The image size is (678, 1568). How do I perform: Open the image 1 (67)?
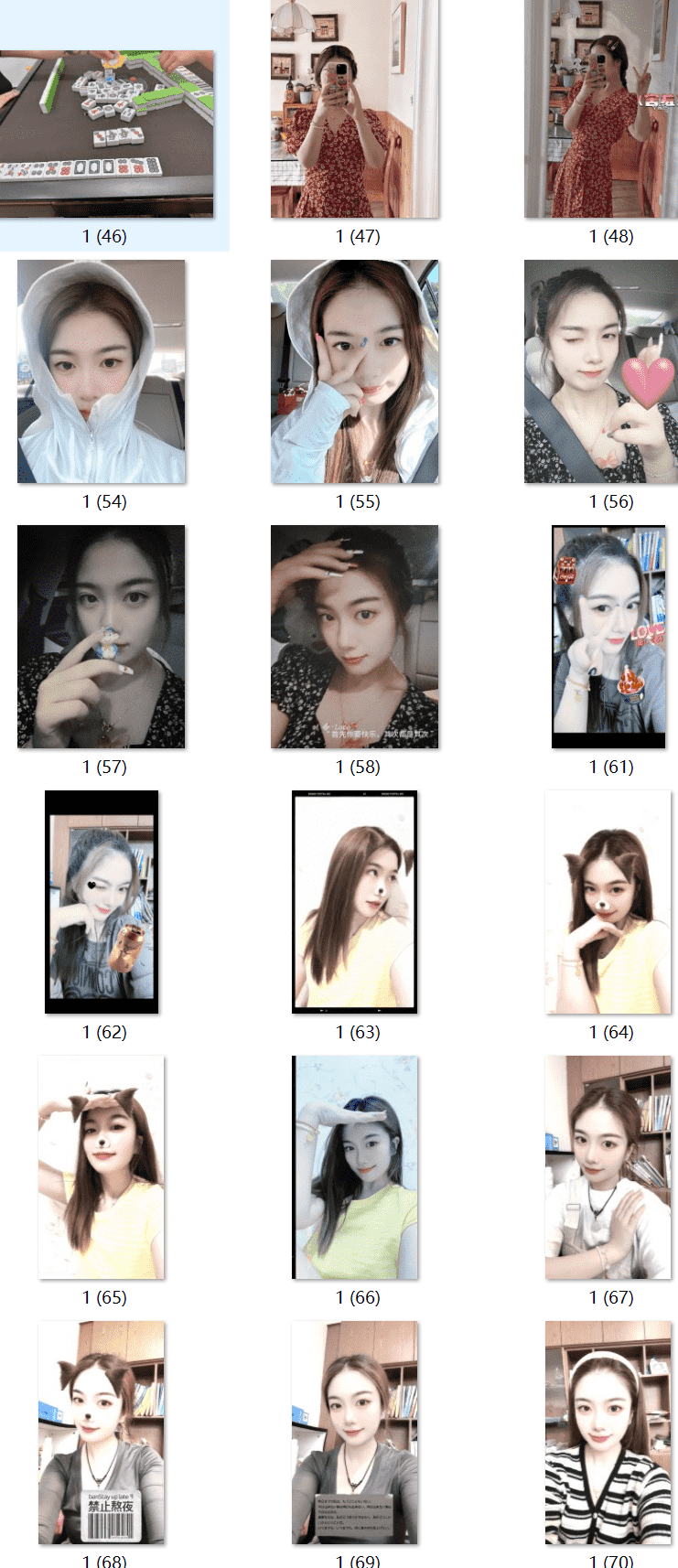pyautogui.click(x=608, y=1167)
